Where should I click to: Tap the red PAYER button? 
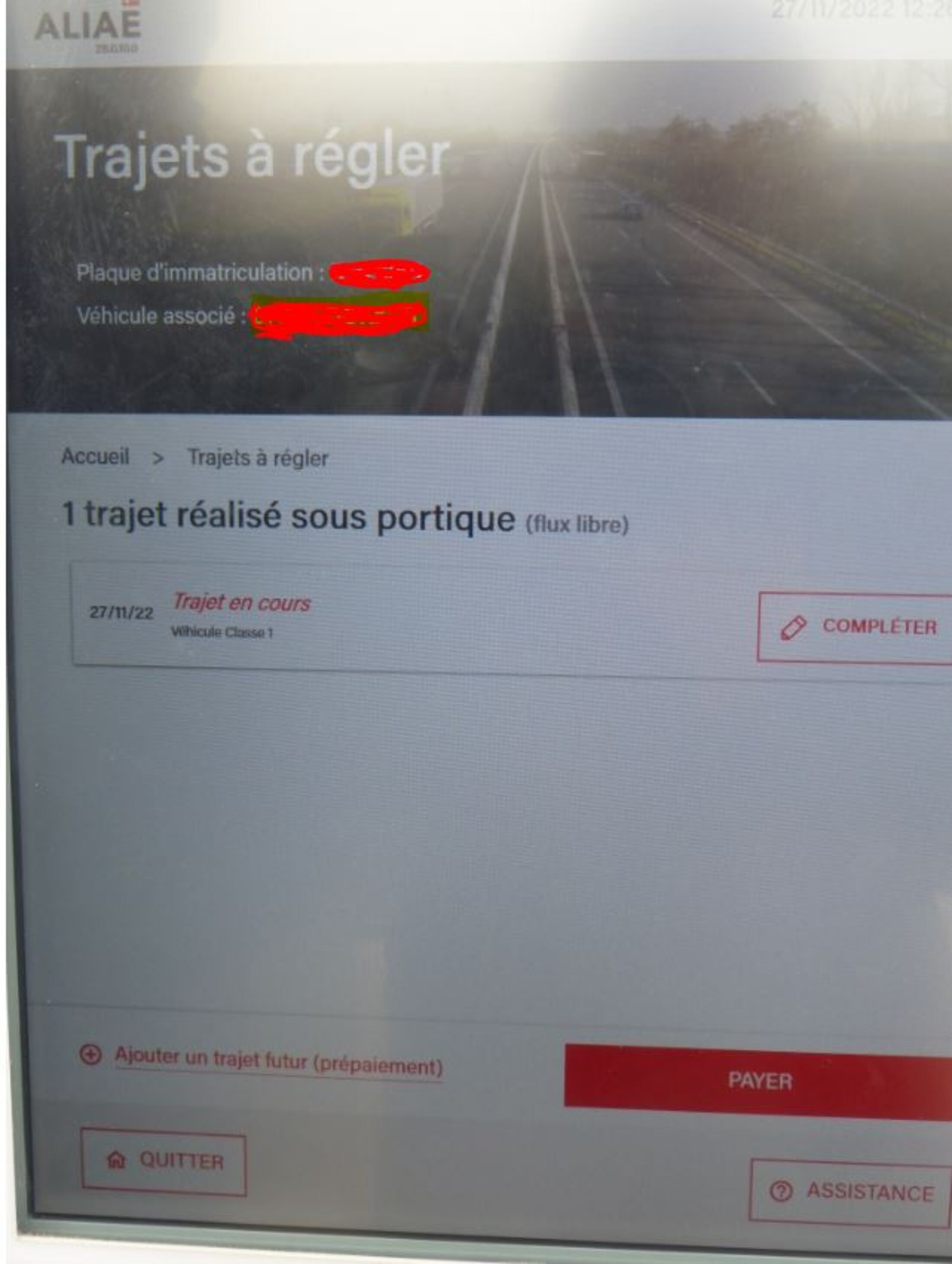point(759,1081)
